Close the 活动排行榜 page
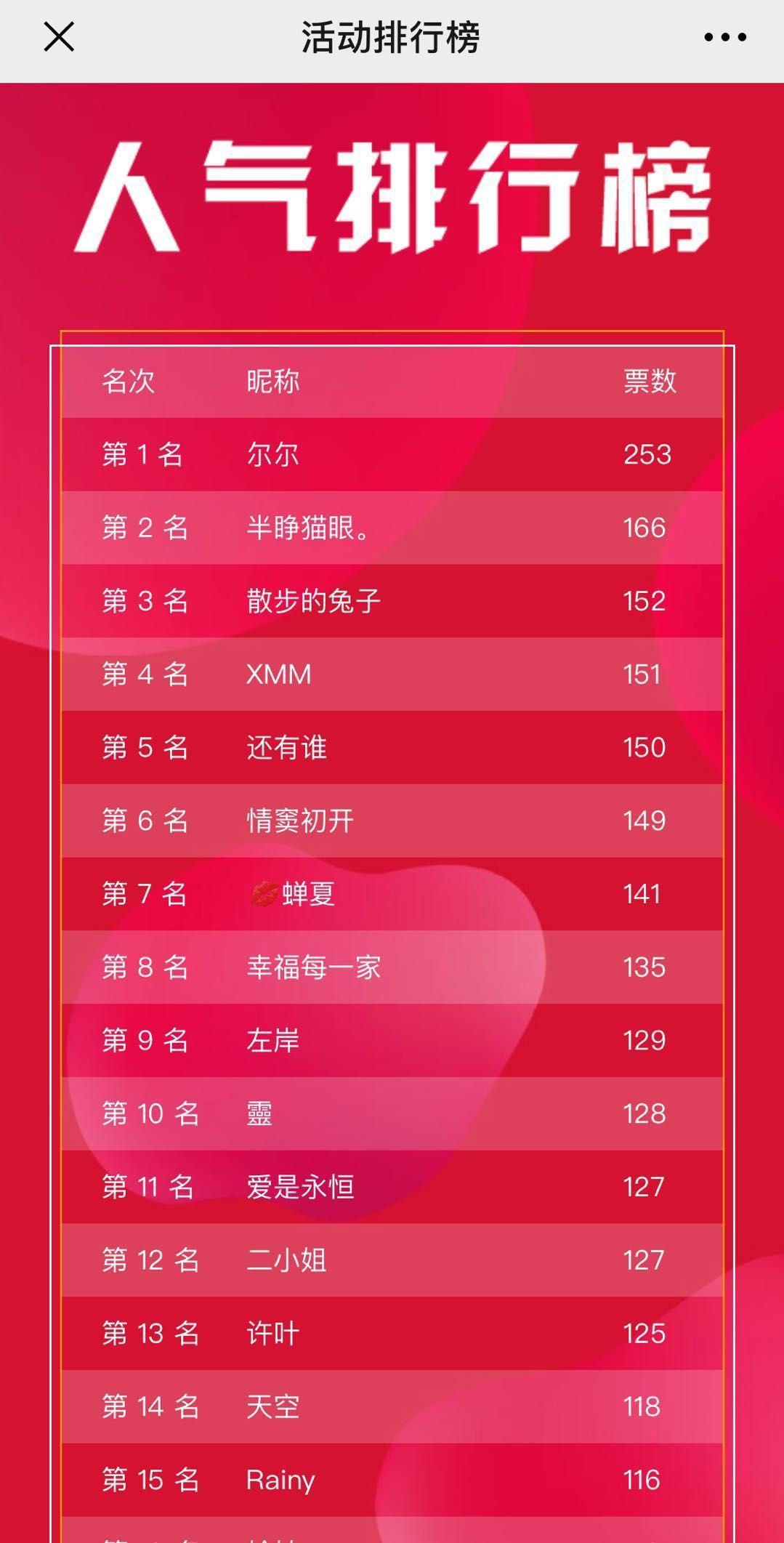Viewport: 784px width, 1543px height. pos(59,37)
